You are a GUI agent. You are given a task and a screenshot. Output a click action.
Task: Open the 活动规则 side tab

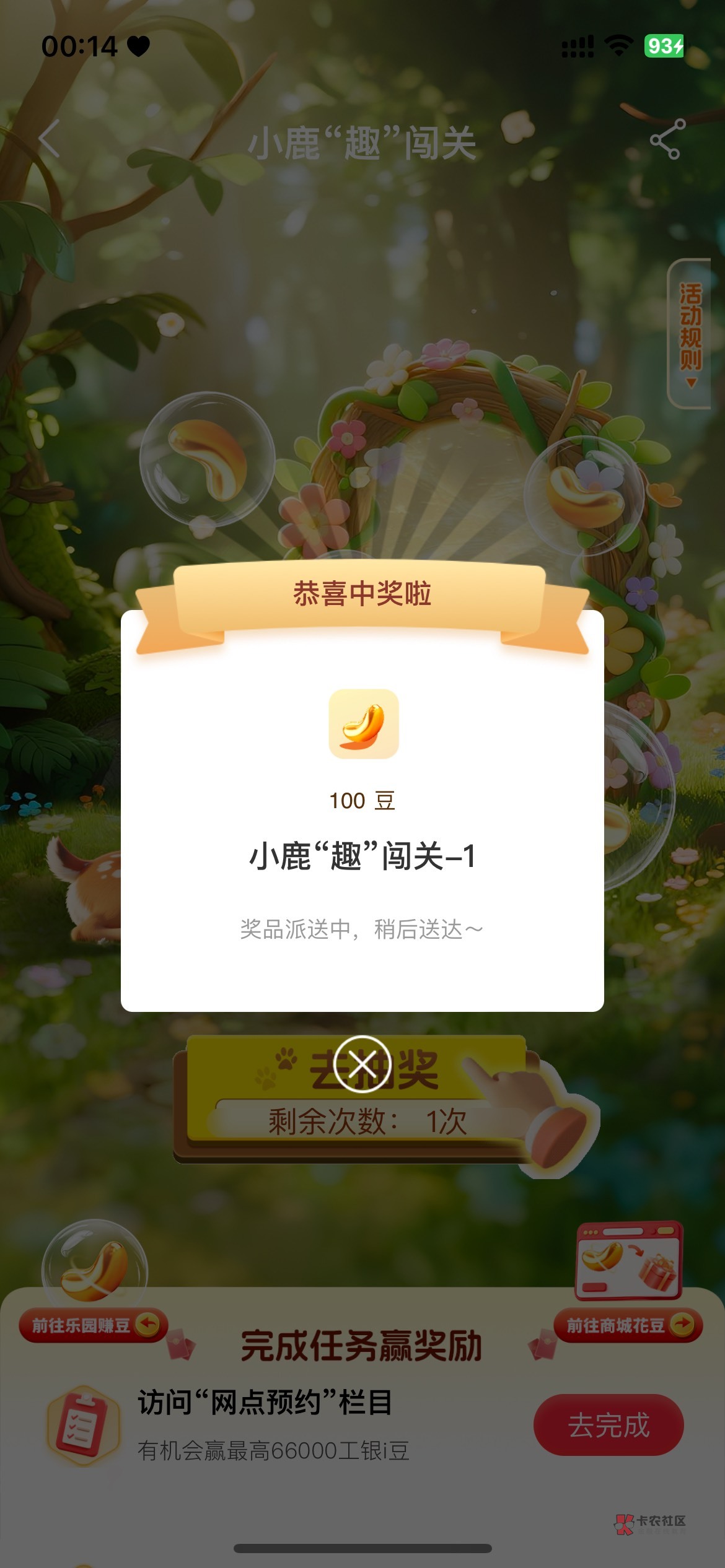click(689, 333)
